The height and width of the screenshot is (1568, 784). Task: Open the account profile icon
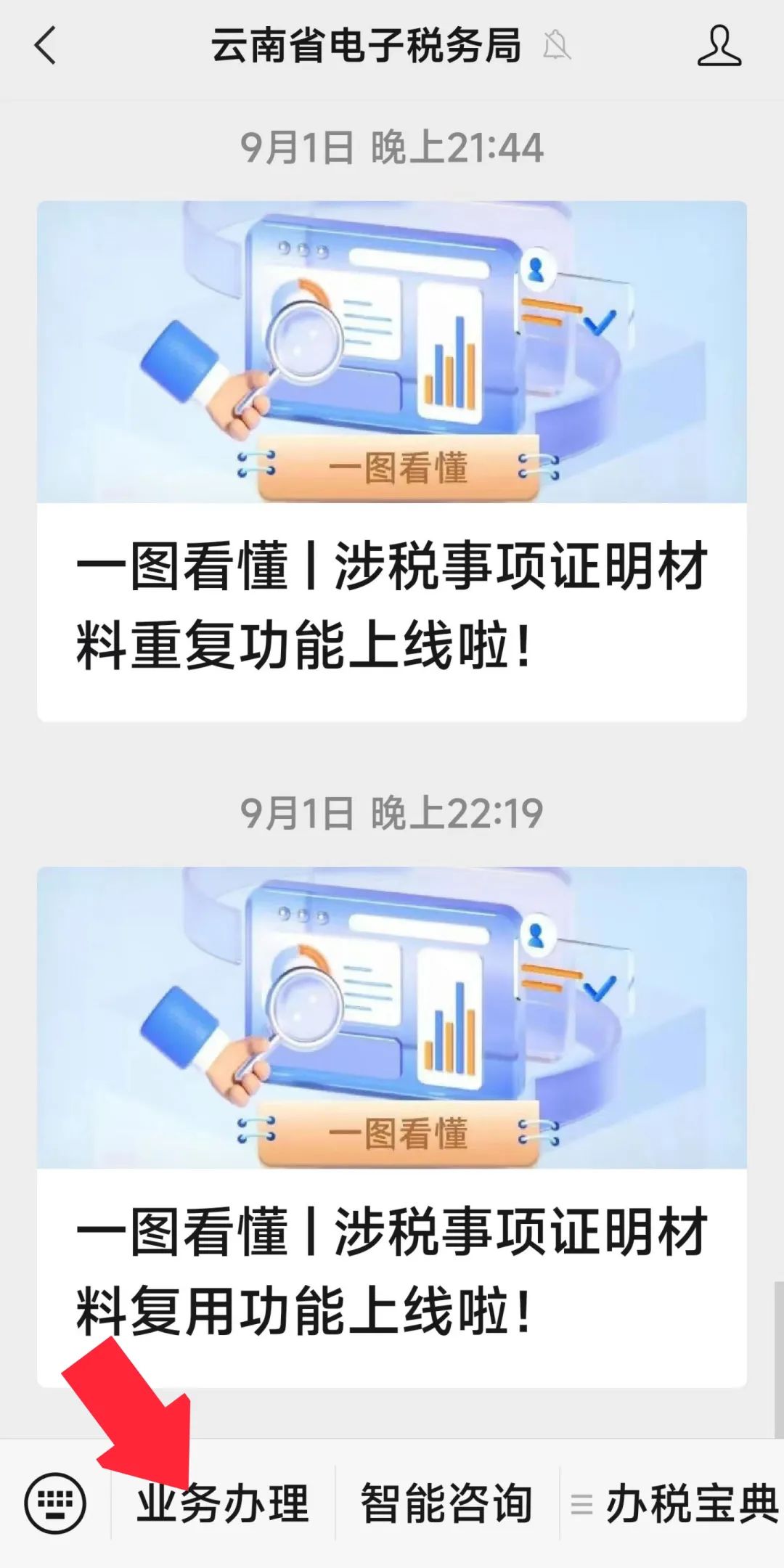pos(719,46)
